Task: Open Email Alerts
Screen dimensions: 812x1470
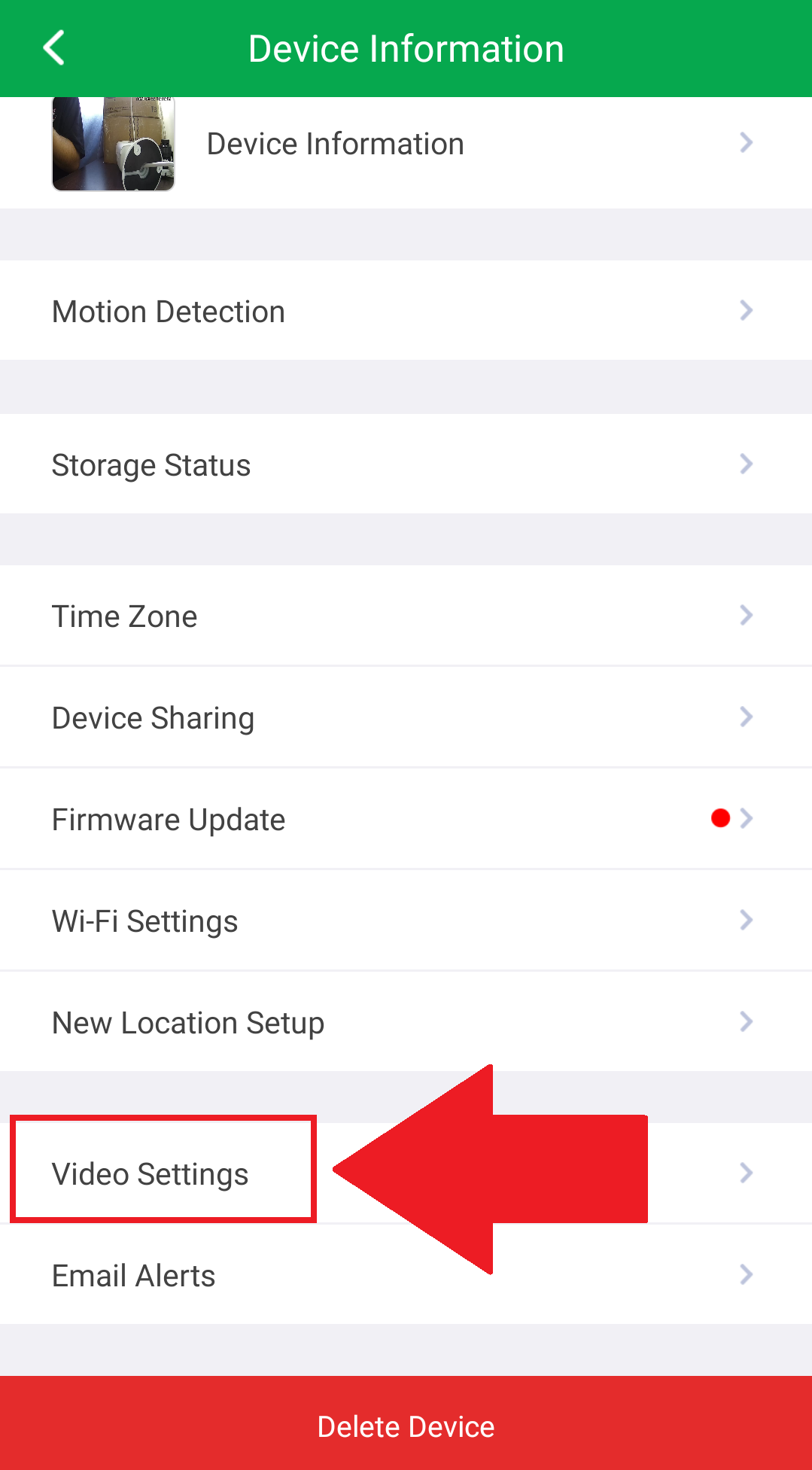Action: point(406,1276)
